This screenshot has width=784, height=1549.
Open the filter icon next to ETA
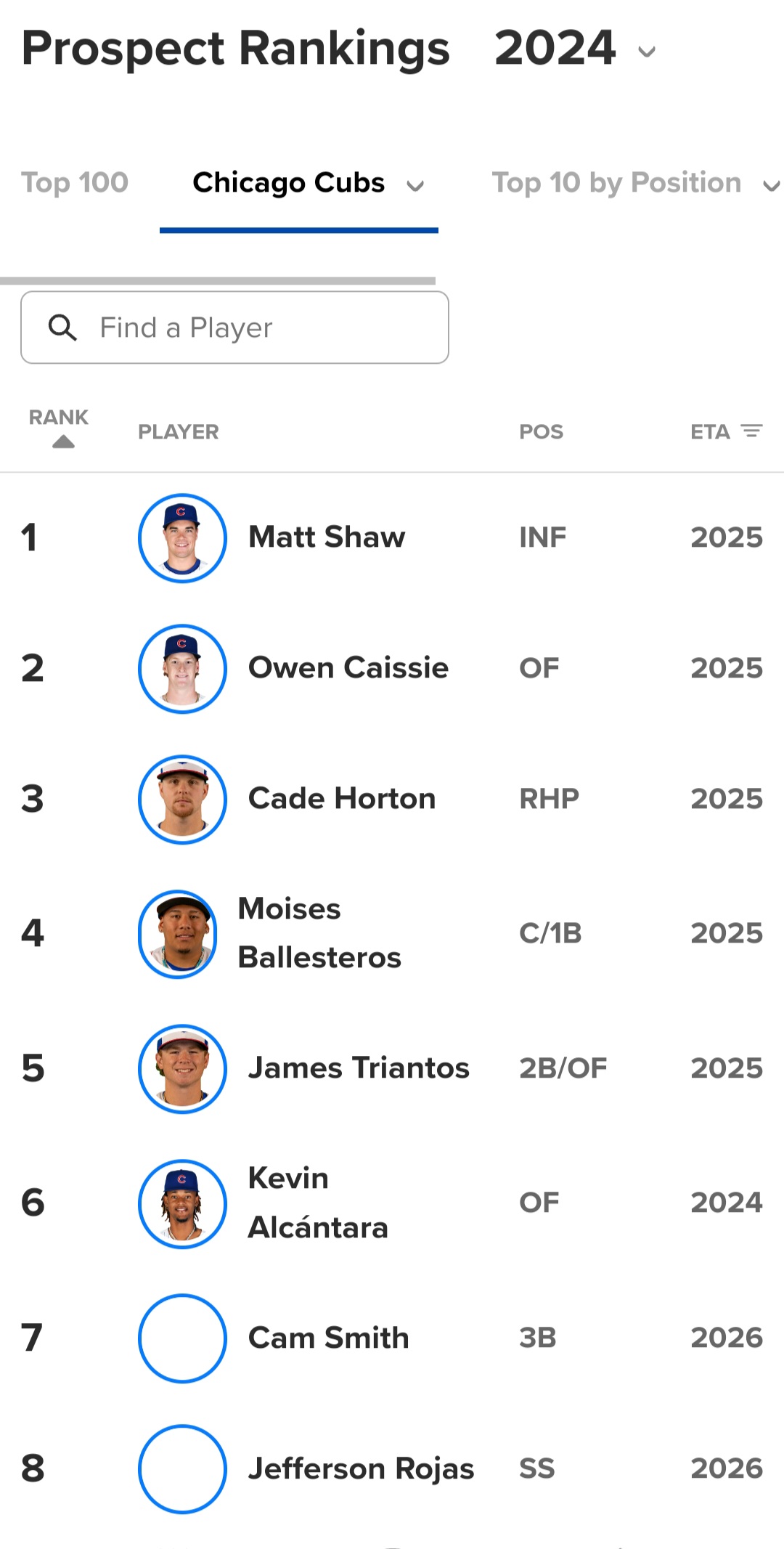pyautogui.click(x=751, y=431)
